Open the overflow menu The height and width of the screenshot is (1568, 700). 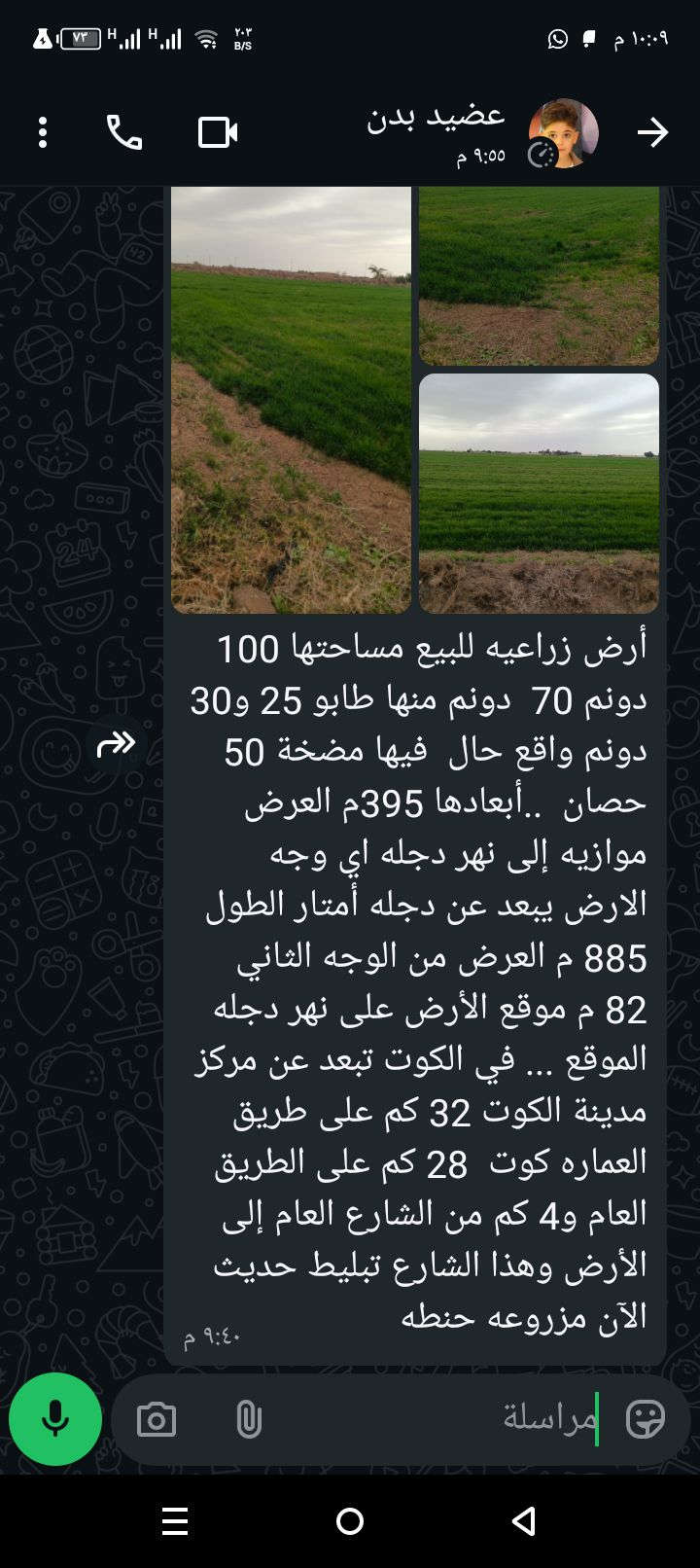point(43,132)
